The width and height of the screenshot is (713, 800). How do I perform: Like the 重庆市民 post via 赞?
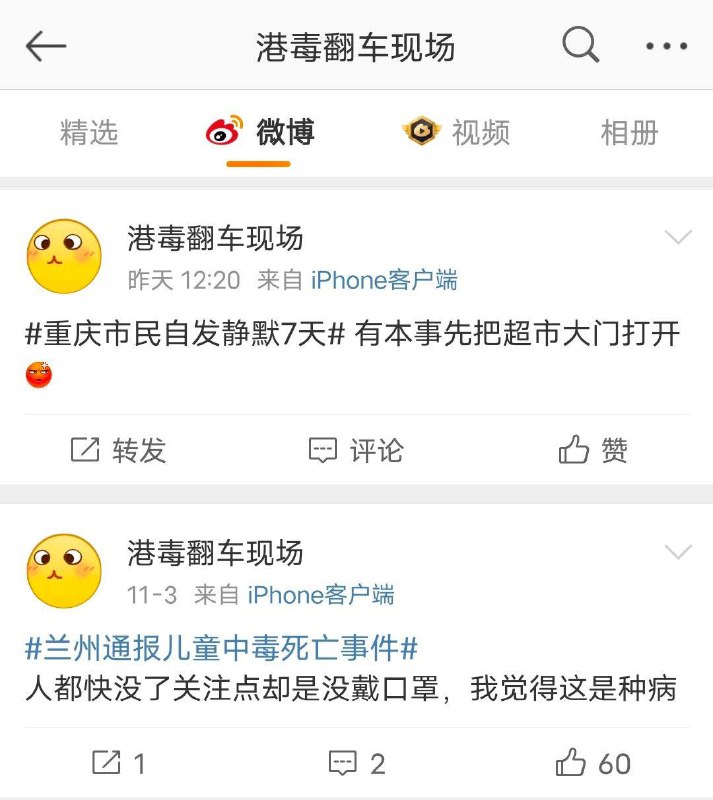pos(593,451)
